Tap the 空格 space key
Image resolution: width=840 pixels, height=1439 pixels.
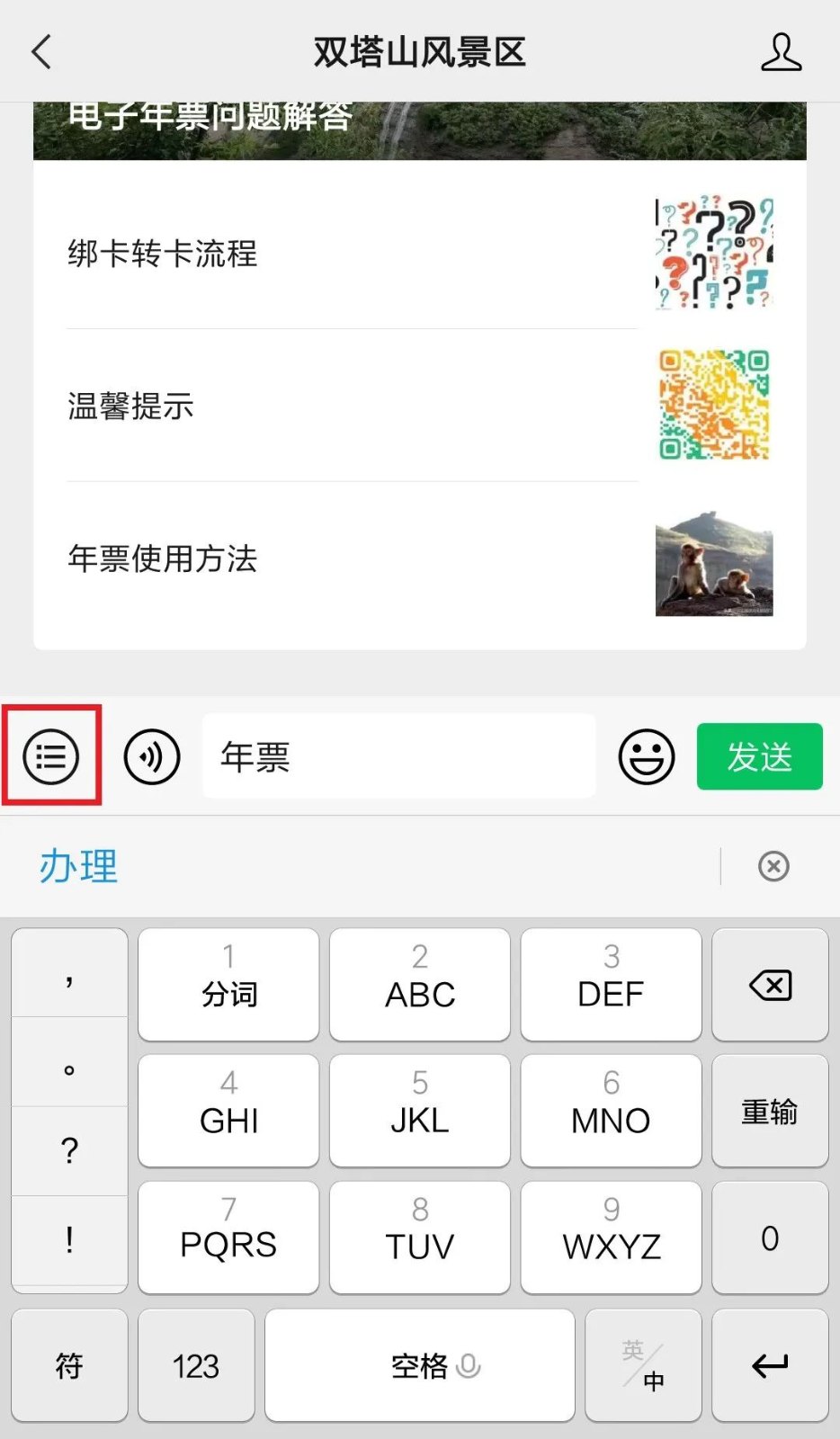[420, 1365]
